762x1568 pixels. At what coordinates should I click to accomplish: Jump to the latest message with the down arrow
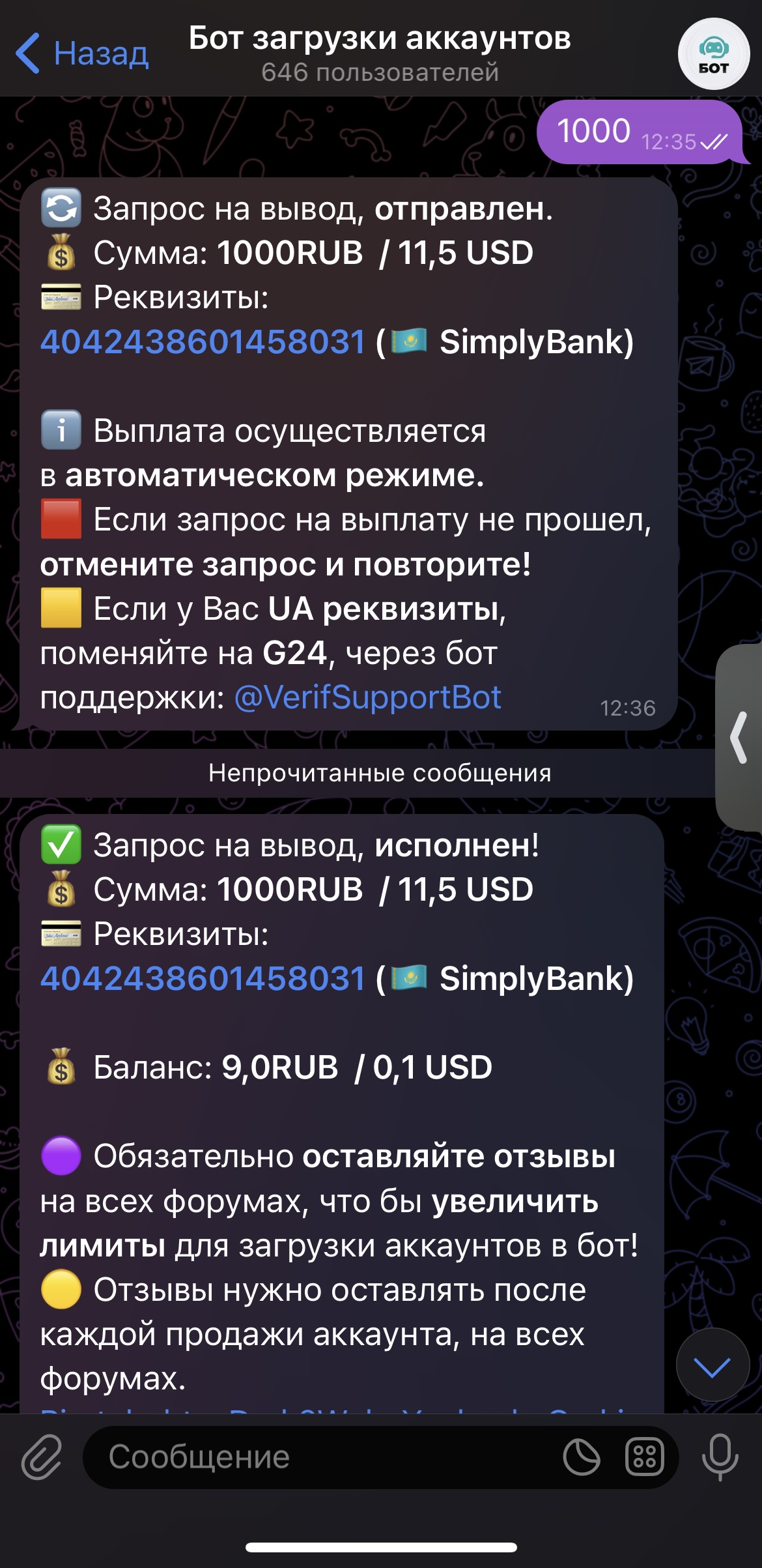[x=713, y=1365]
